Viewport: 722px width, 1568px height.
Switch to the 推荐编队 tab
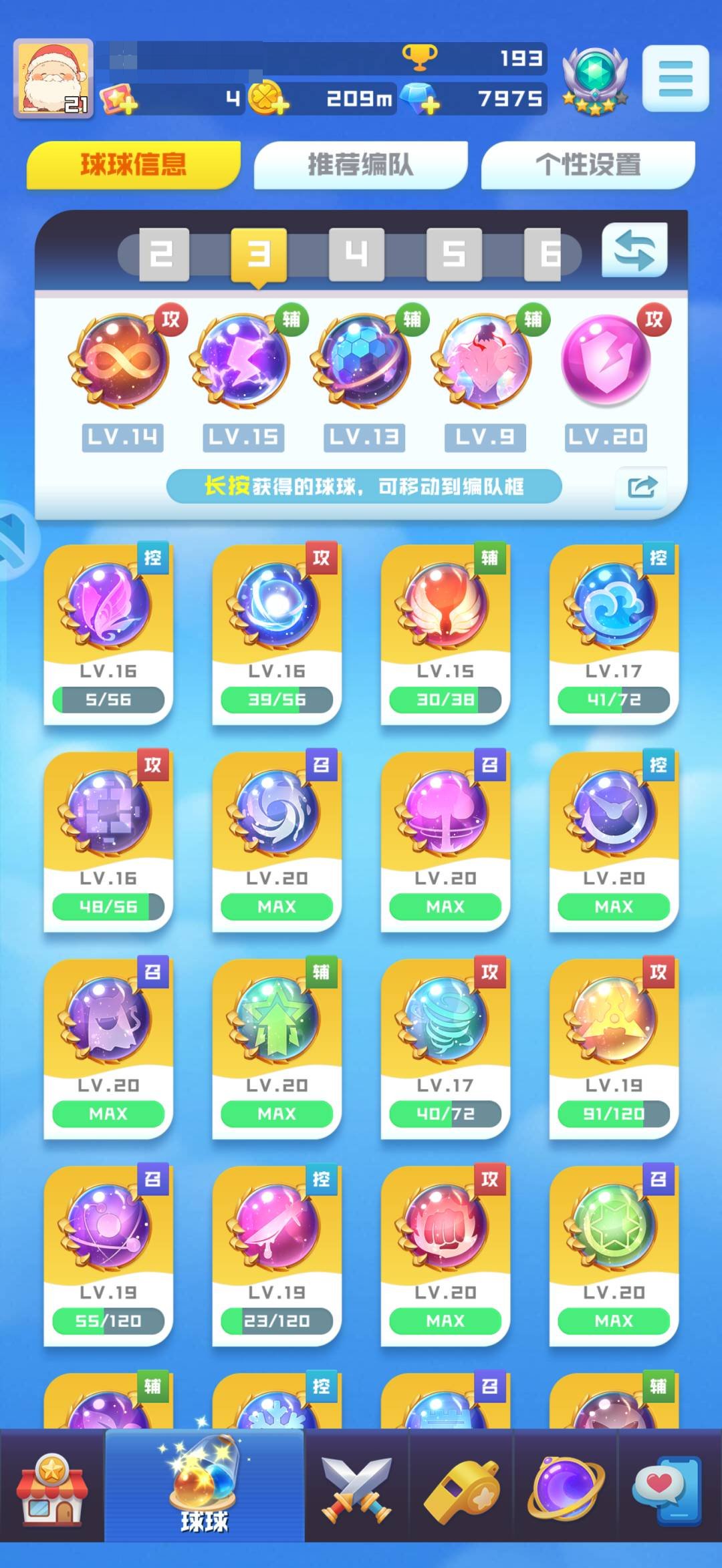[360, 164]
